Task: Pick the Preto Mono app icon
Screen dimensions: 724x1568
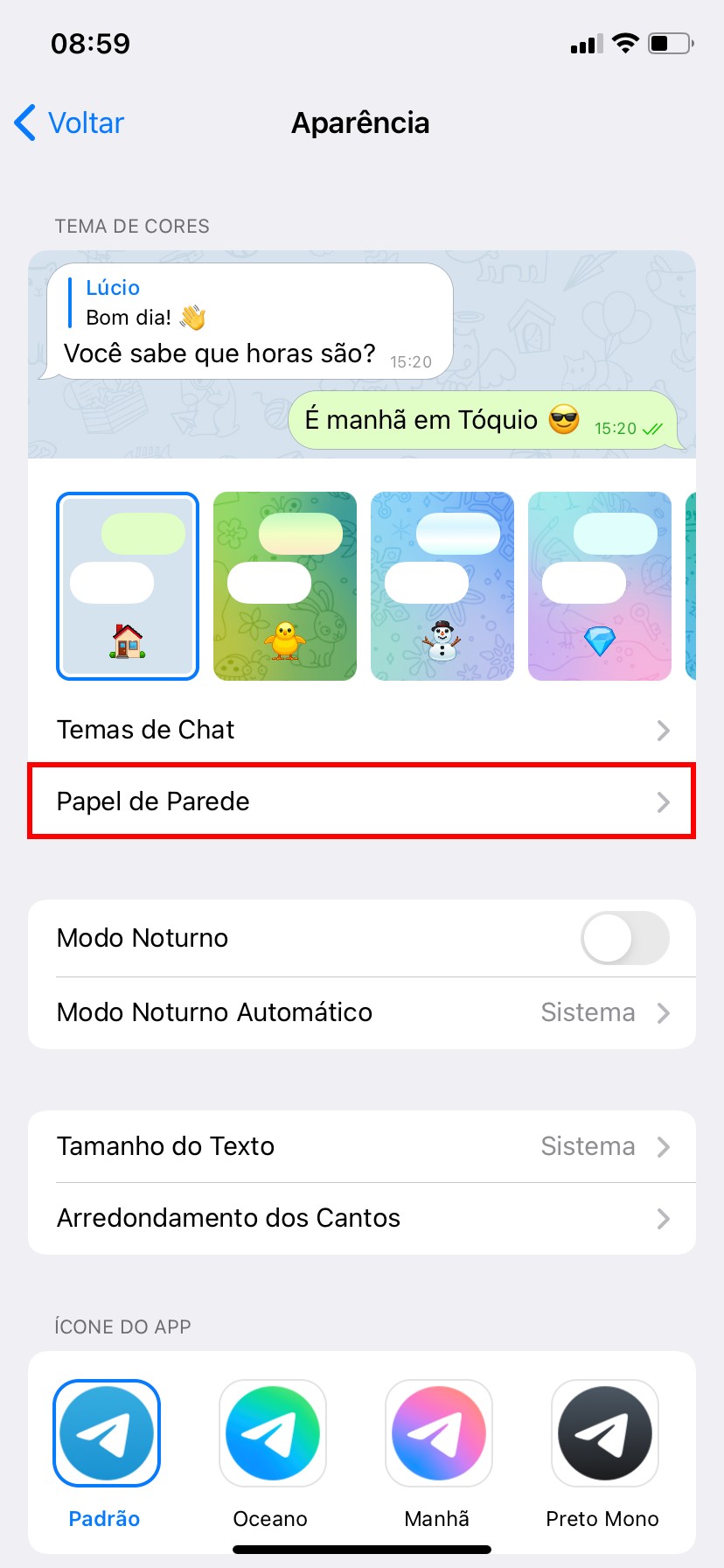Action: 604,1433
